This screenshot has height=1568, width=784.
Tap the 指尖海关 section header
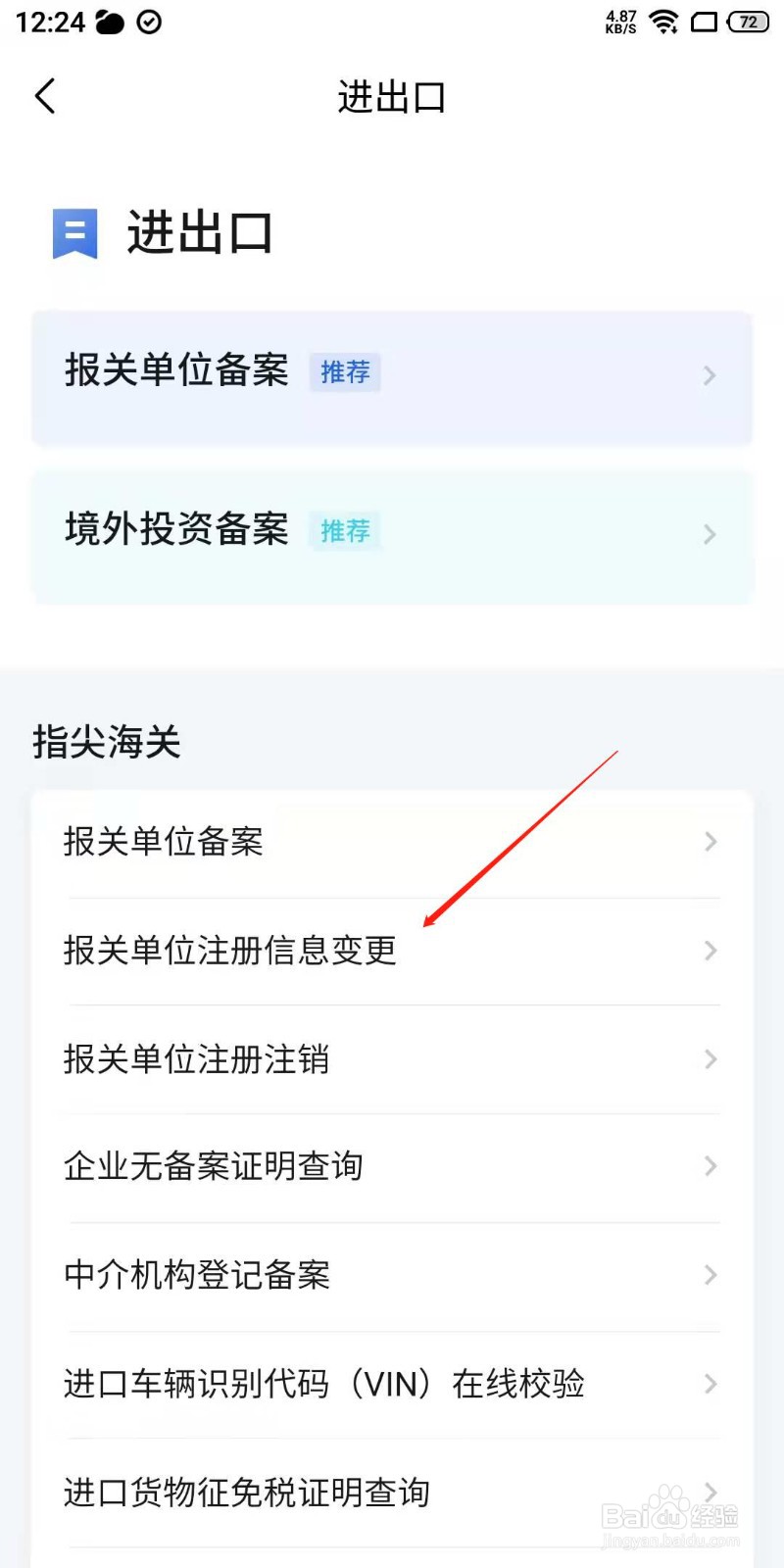pos(107,742)
